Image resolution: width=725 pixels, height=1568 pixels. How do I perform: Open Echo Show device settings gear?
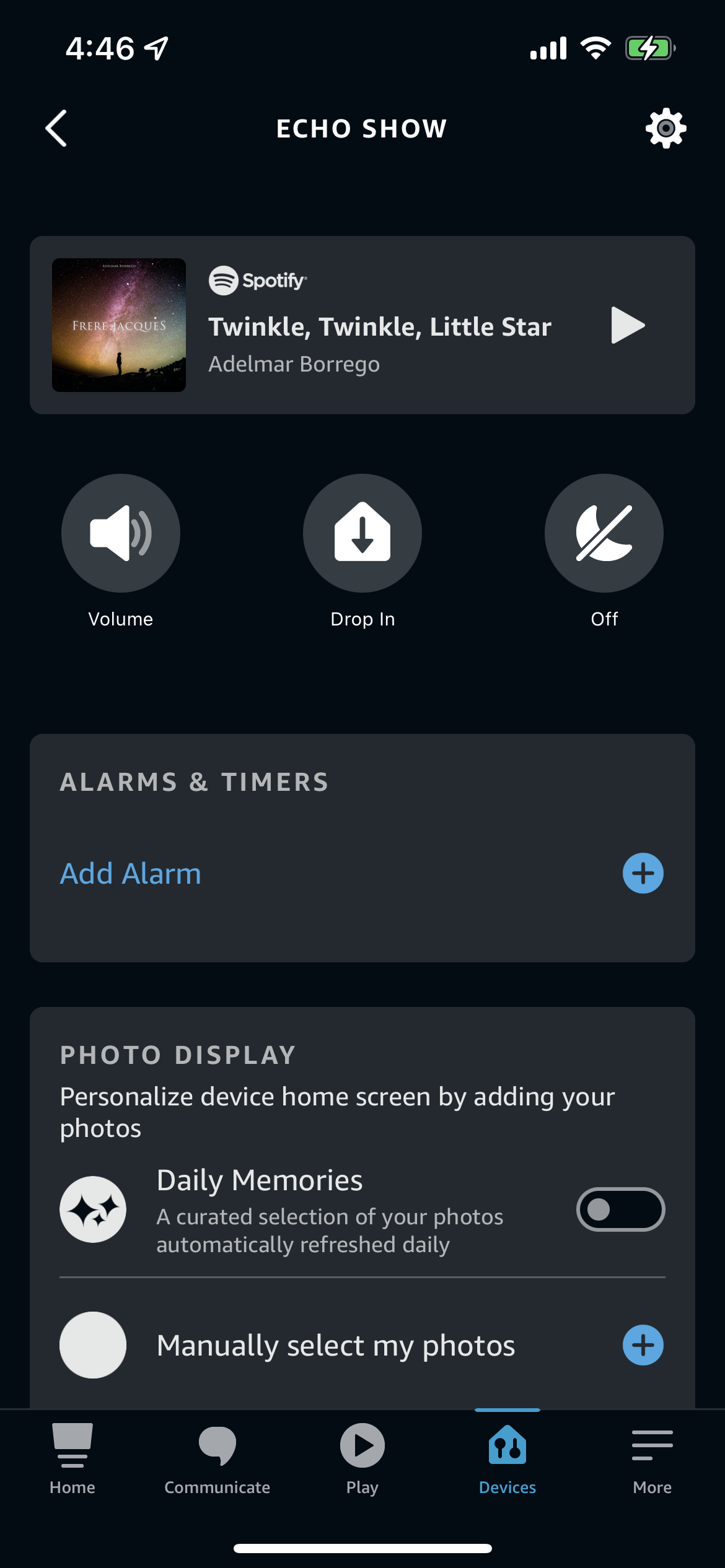point(666,129)
